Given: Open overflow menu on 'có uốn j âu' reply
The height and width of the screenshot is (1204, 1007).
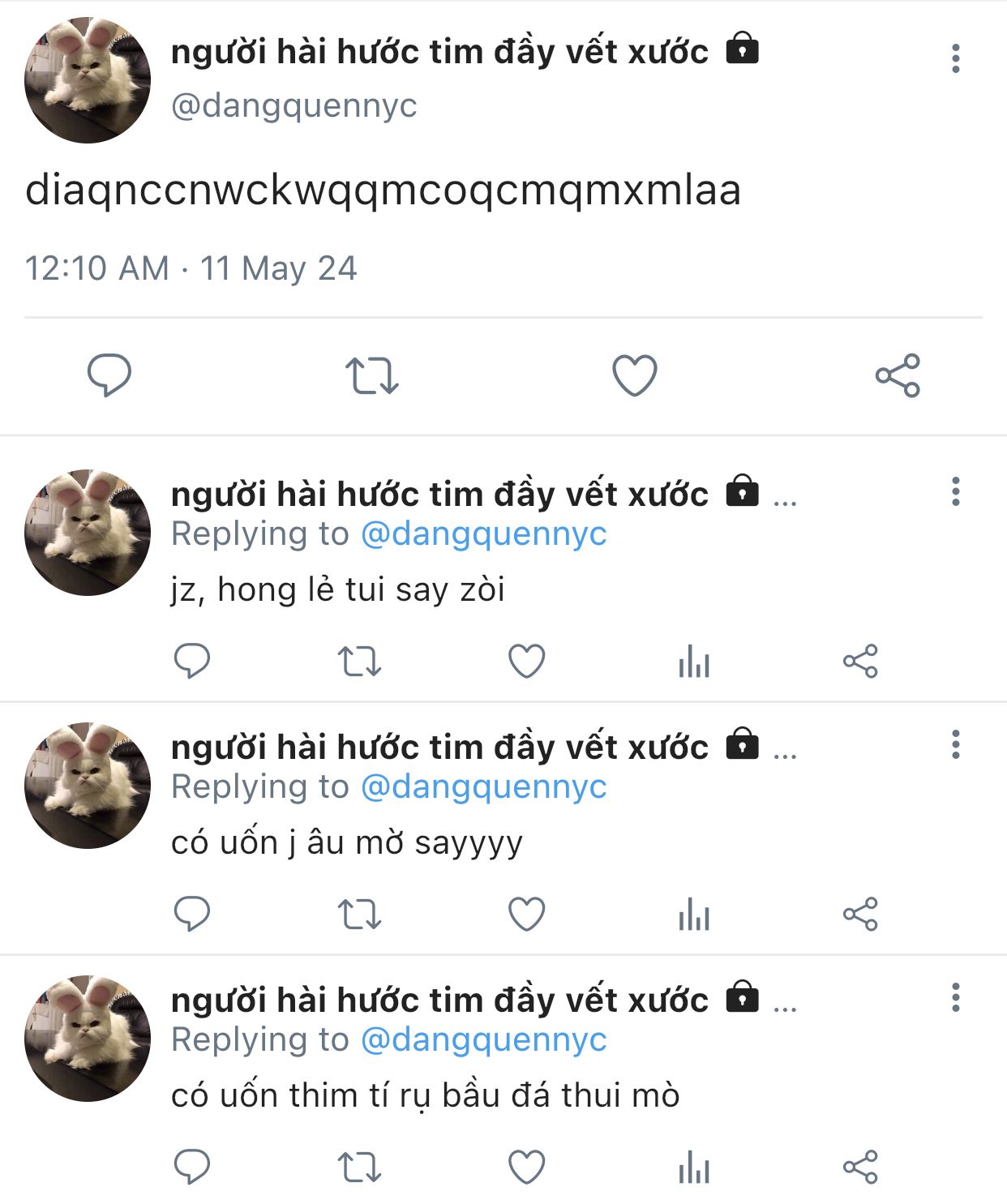Looking at the screenshot, I should tap(956, 744).
